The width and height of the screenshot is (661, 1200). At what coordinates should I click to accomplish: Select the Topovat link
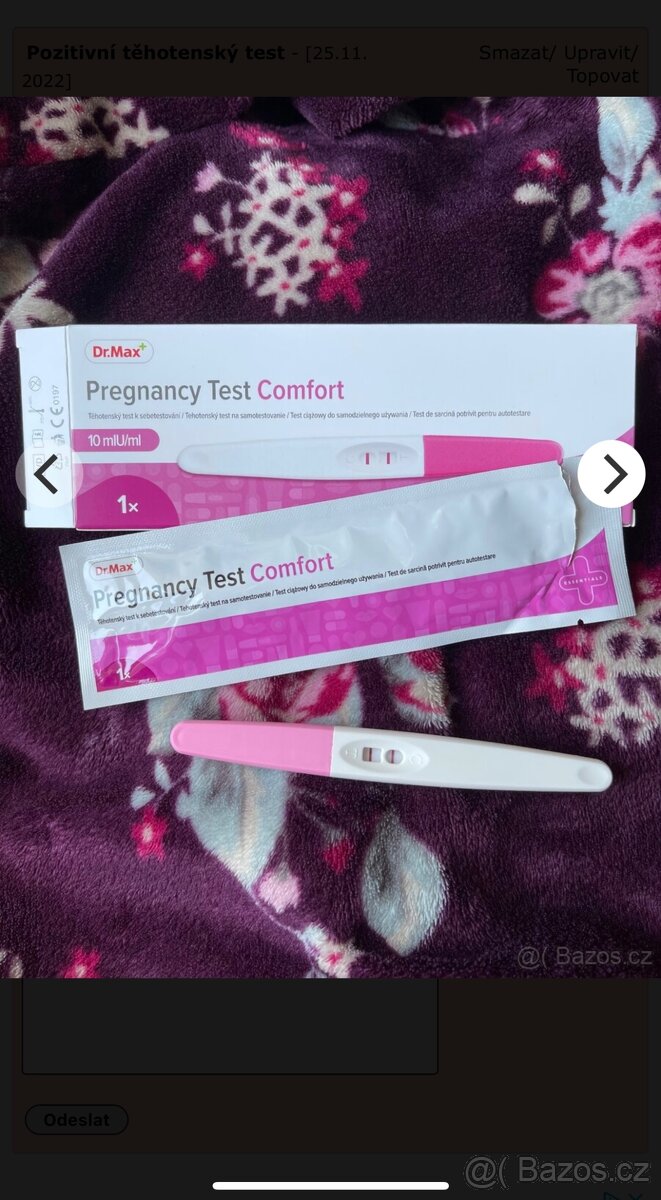[602, 76]
